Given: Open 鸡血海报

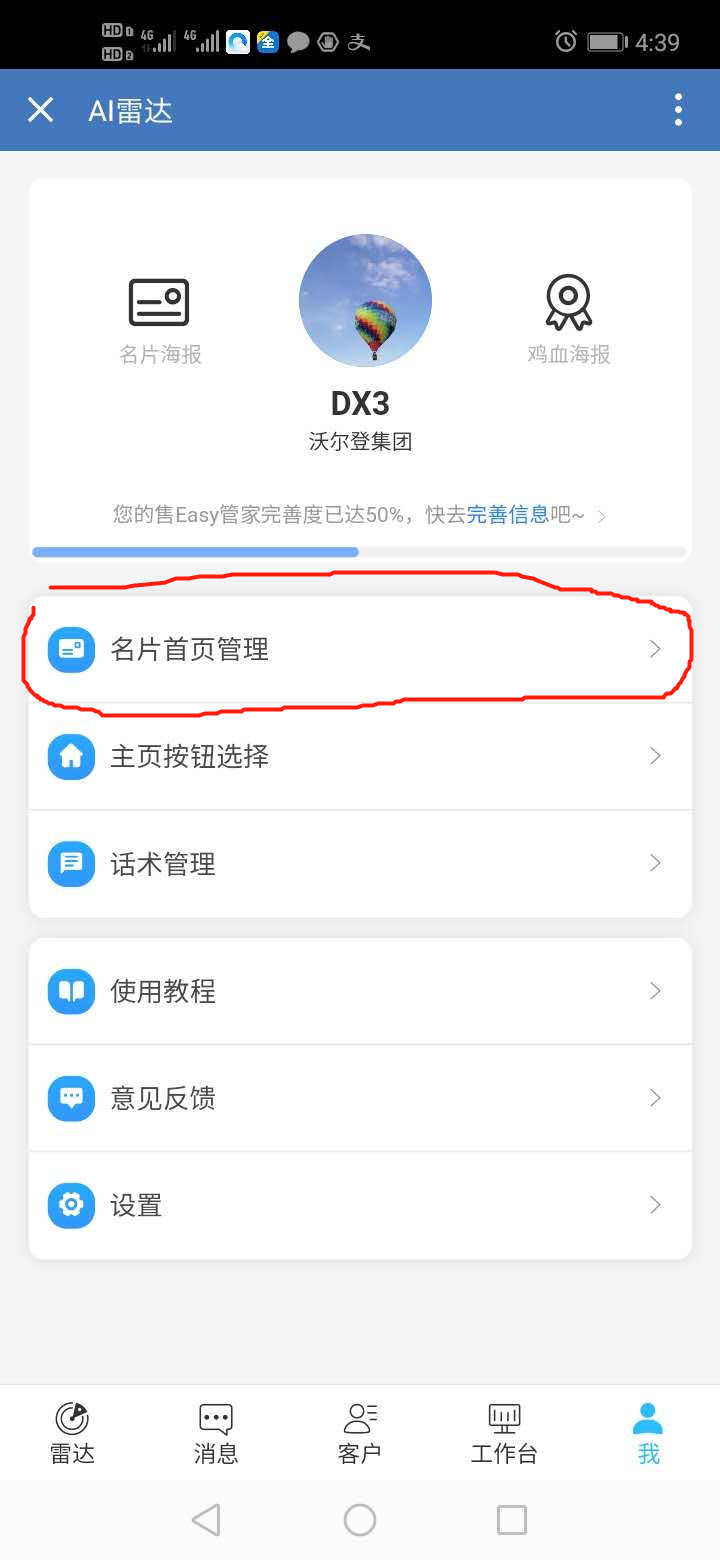Looking at the screenshot, I should [568, 320].
